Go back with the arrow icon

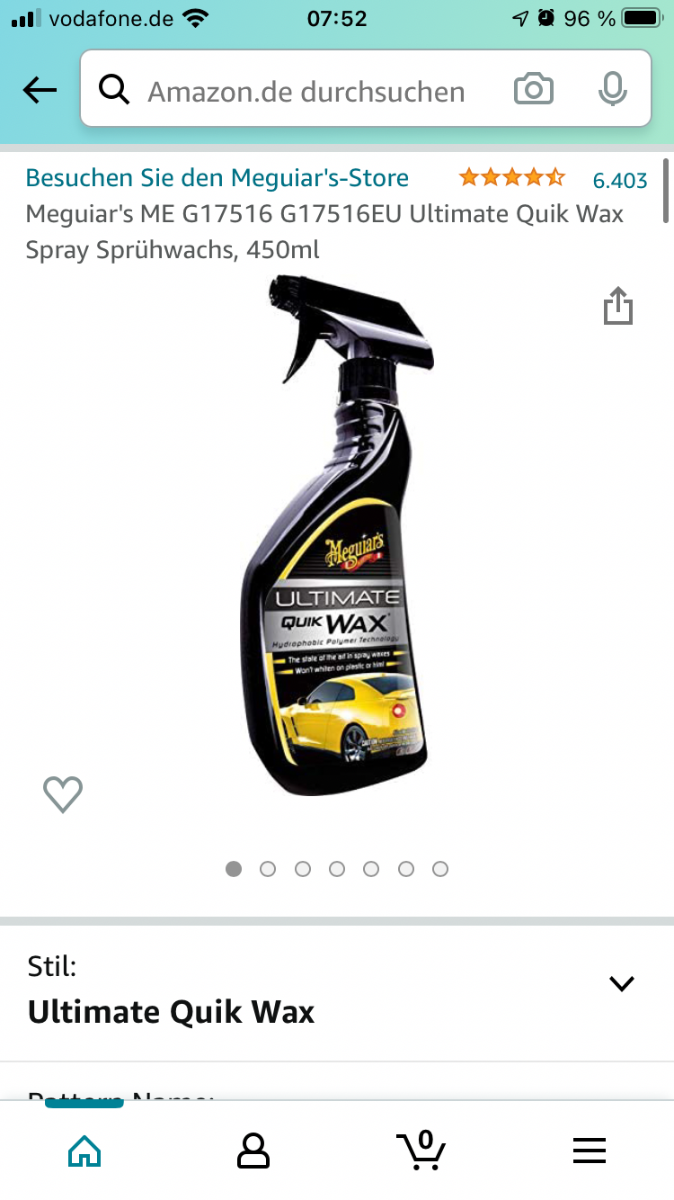[40, 91]
